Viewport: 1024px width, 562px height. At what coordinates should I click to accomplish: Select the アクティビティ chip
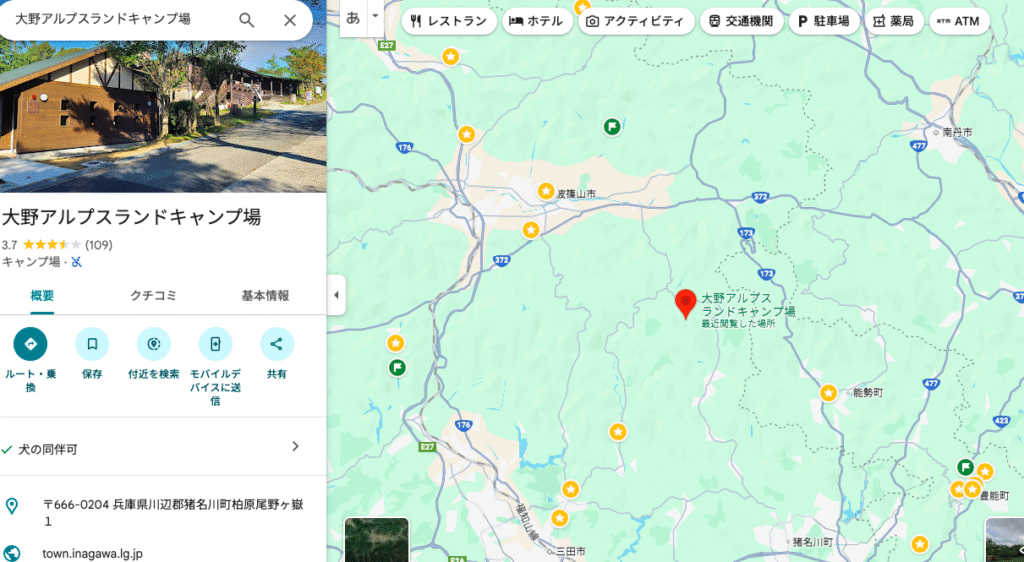tap(635, 21)
